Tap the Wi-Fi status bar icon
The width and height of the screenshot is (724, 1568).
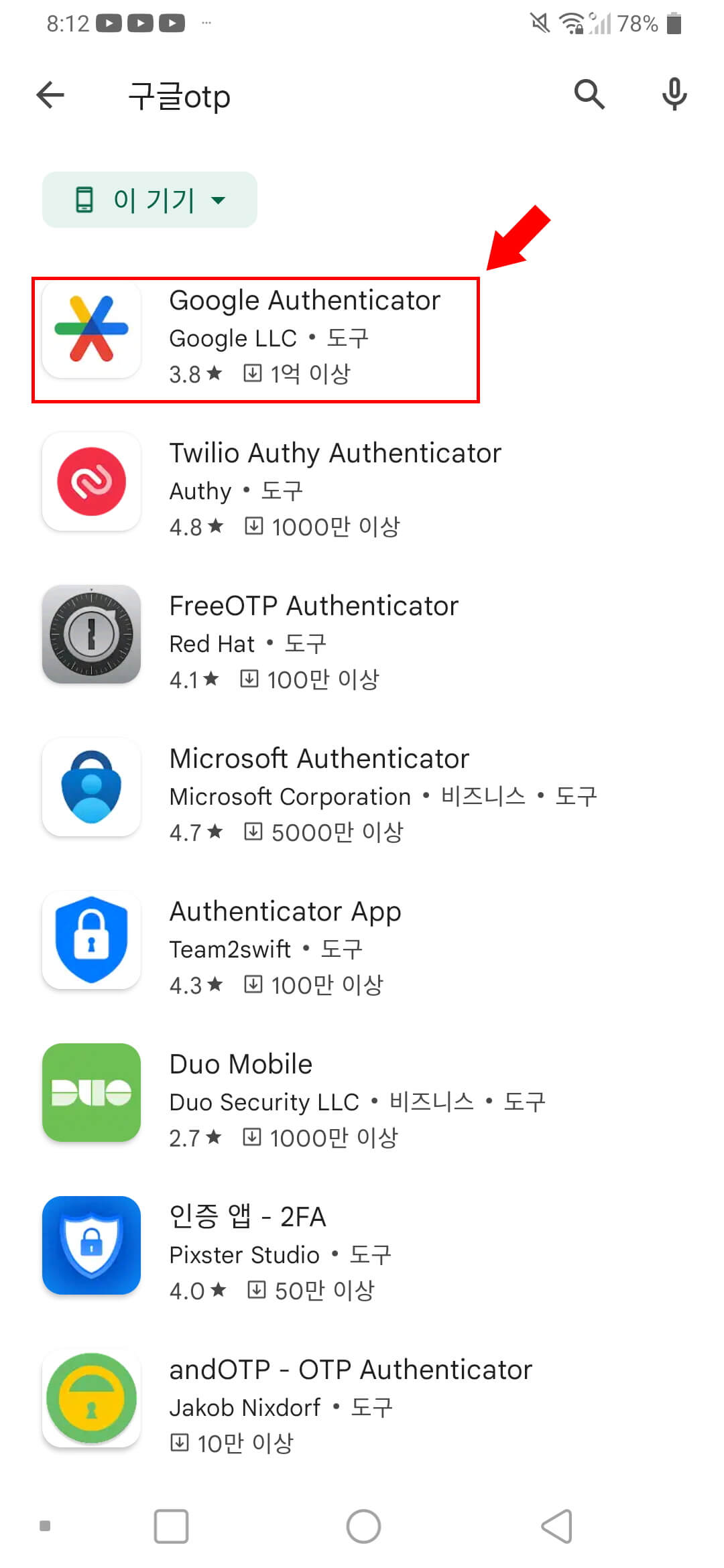click(571, 22)
